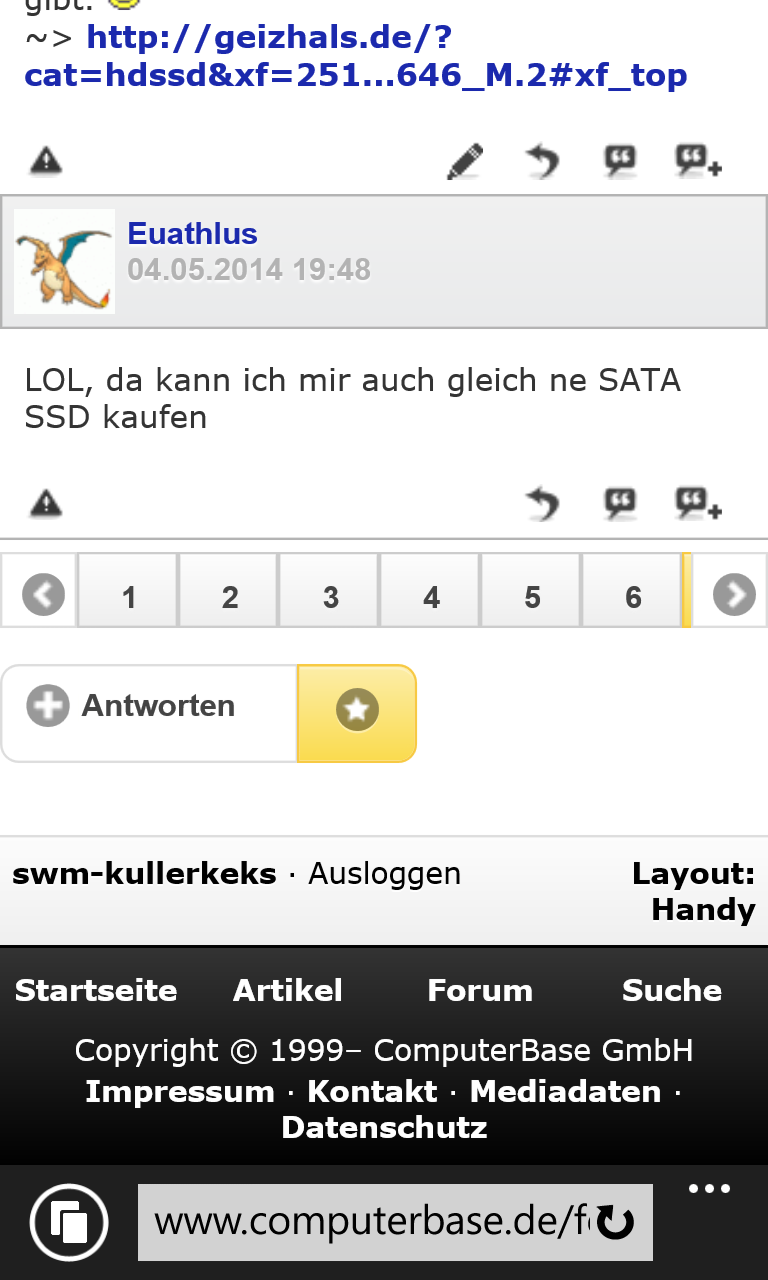
Task: Open the browser tabs button
Action: [x=69, y=1222]
